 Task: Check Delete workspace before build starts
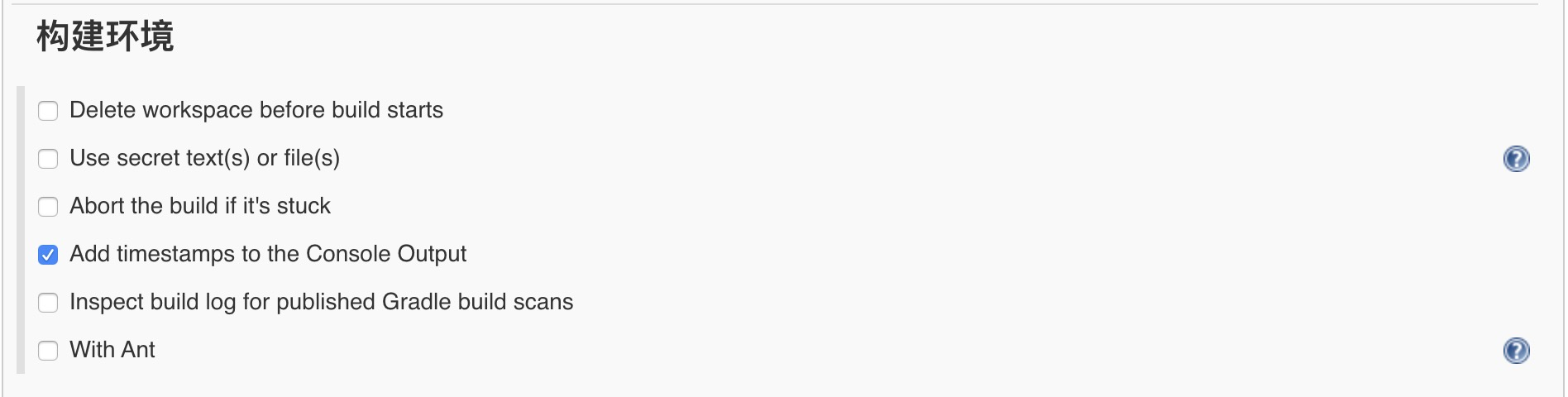[48, 111]
